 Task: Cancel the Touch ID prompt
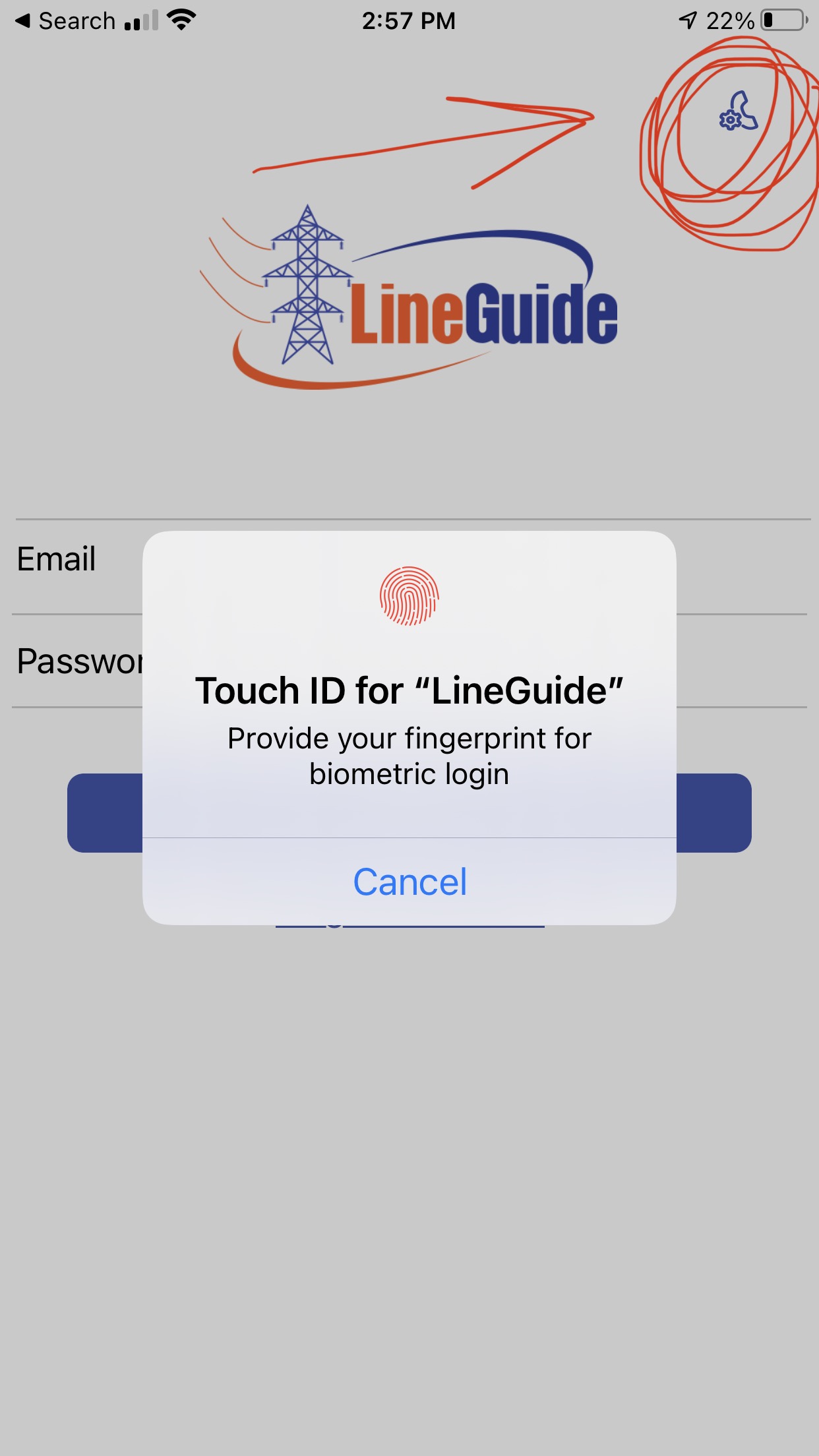tap(409, 882)
